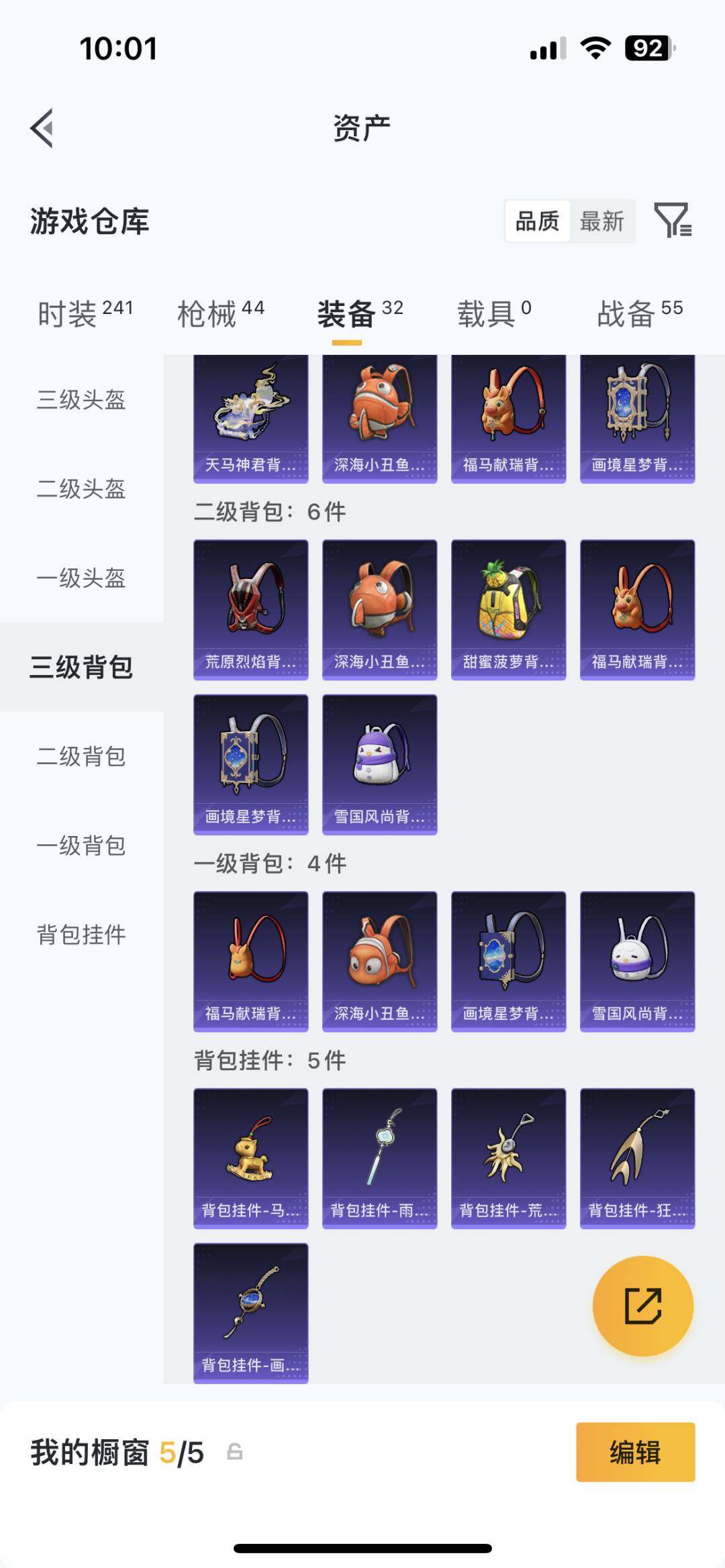Toggle the 三级背包 category filter
The height and width of the screenshot is (1568, 725).
pyautogui.click(x=81, y=668)
